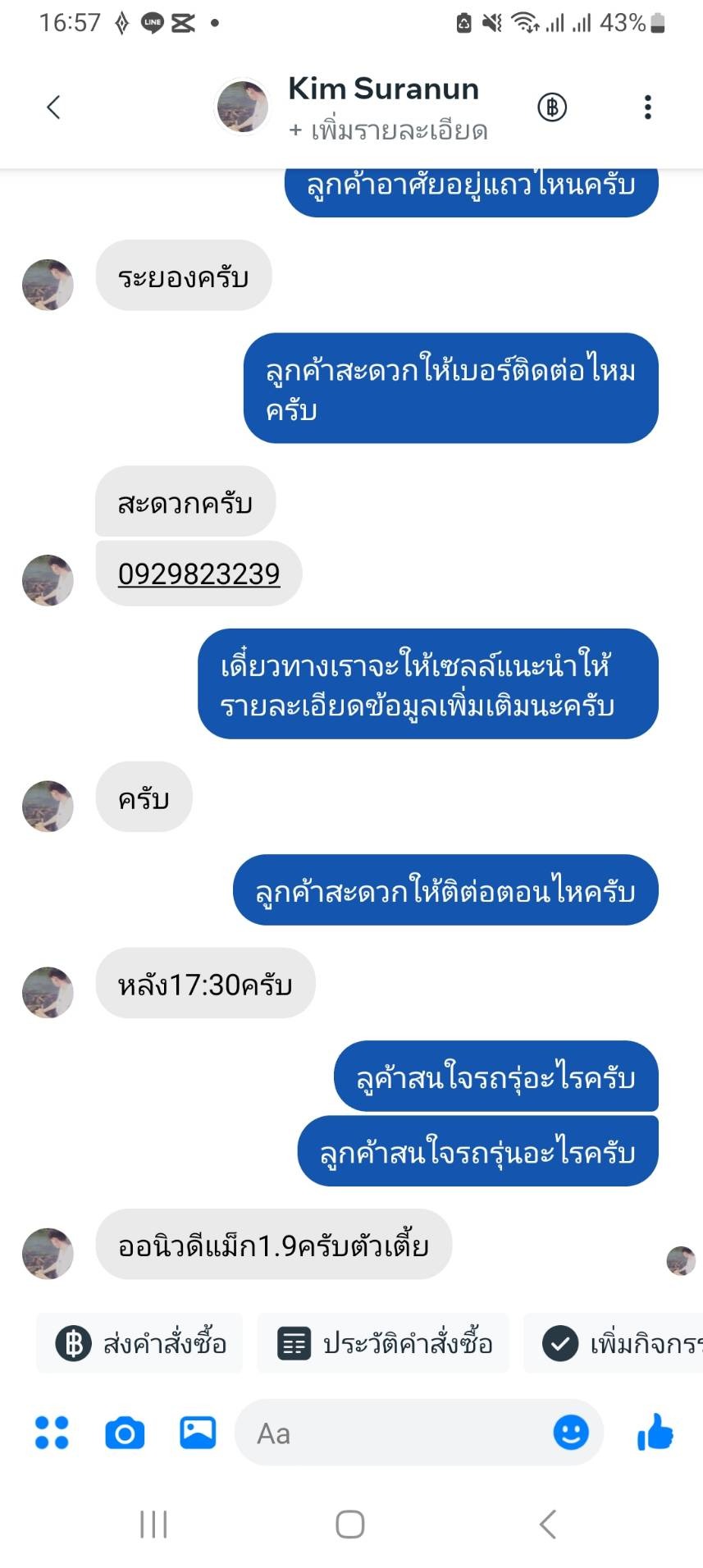Open ประวัติคำสั่งซื้อ order history chip

point(383,1343)
